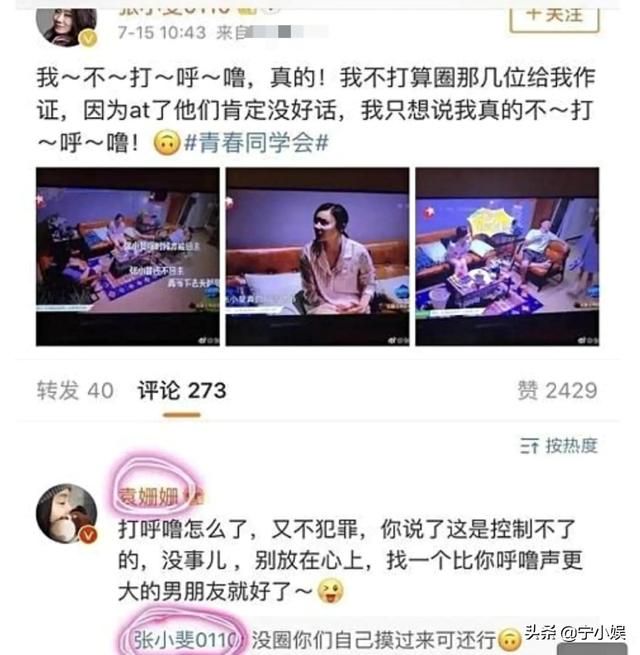
Task: Follow the poster with the +关注 button
Action: [x=556, y=17]
